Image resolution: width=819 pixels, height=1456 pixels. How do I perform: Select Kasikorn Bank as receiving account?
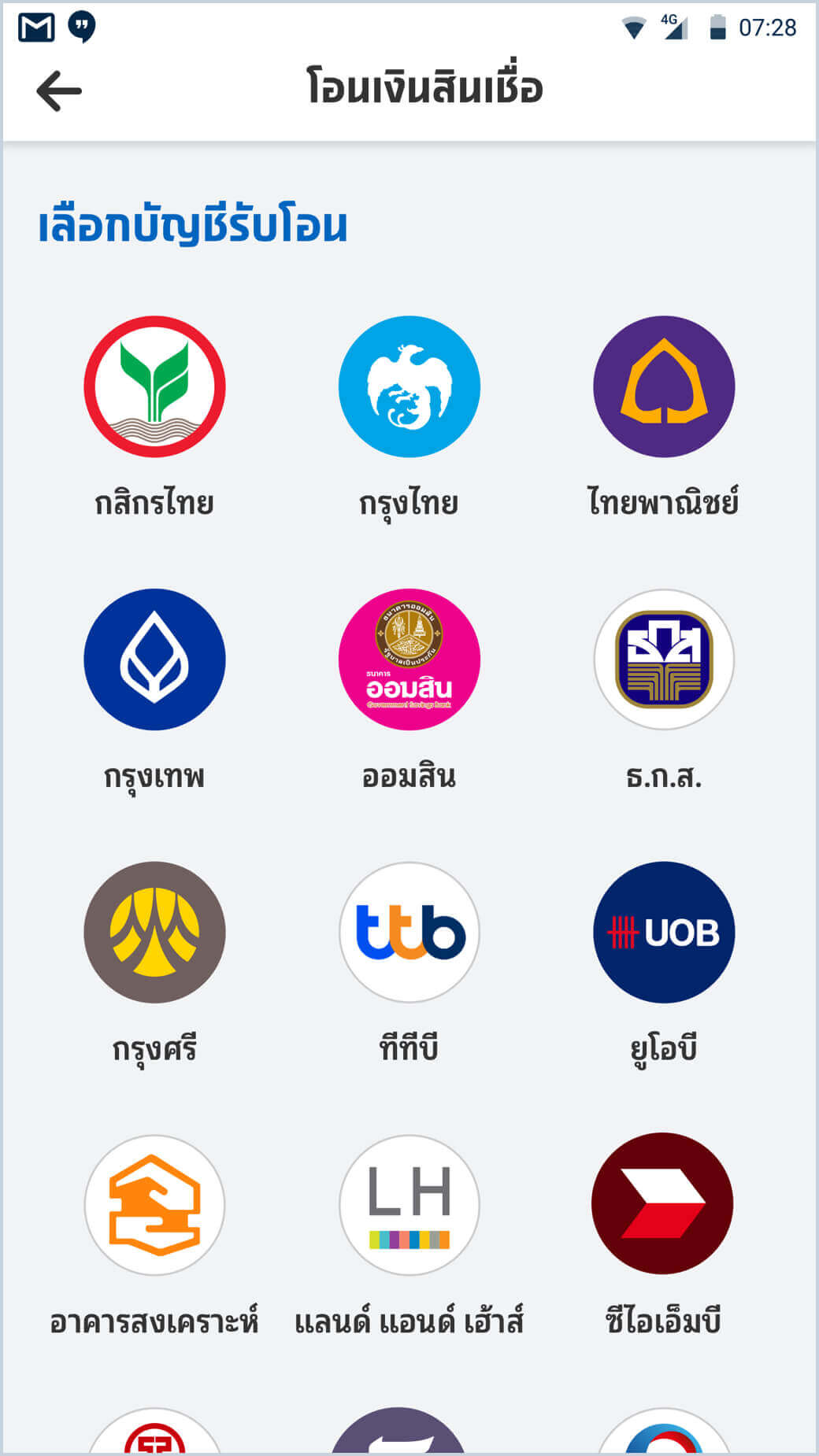tap(154, 386)
